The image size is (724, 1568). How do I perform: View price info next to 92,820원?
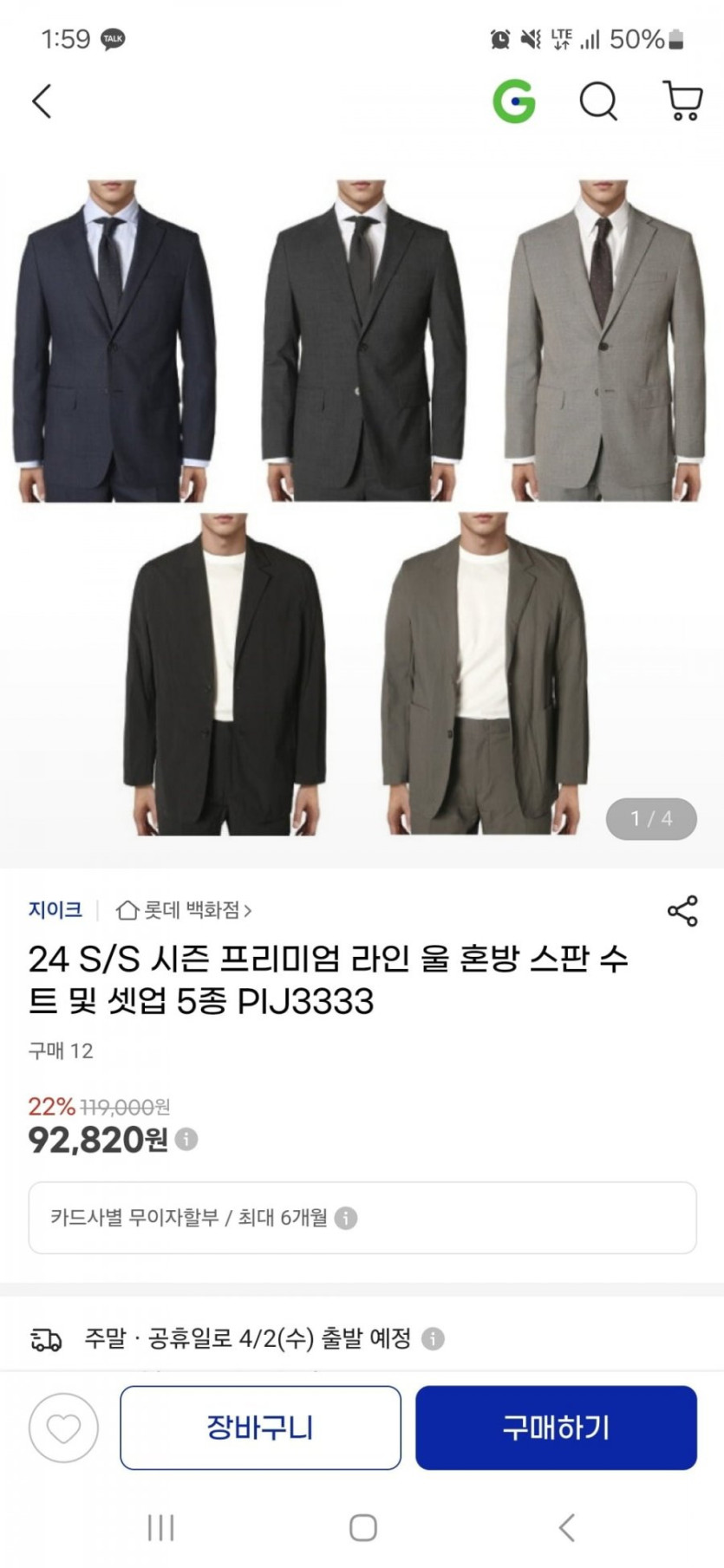pos(186,1139)
